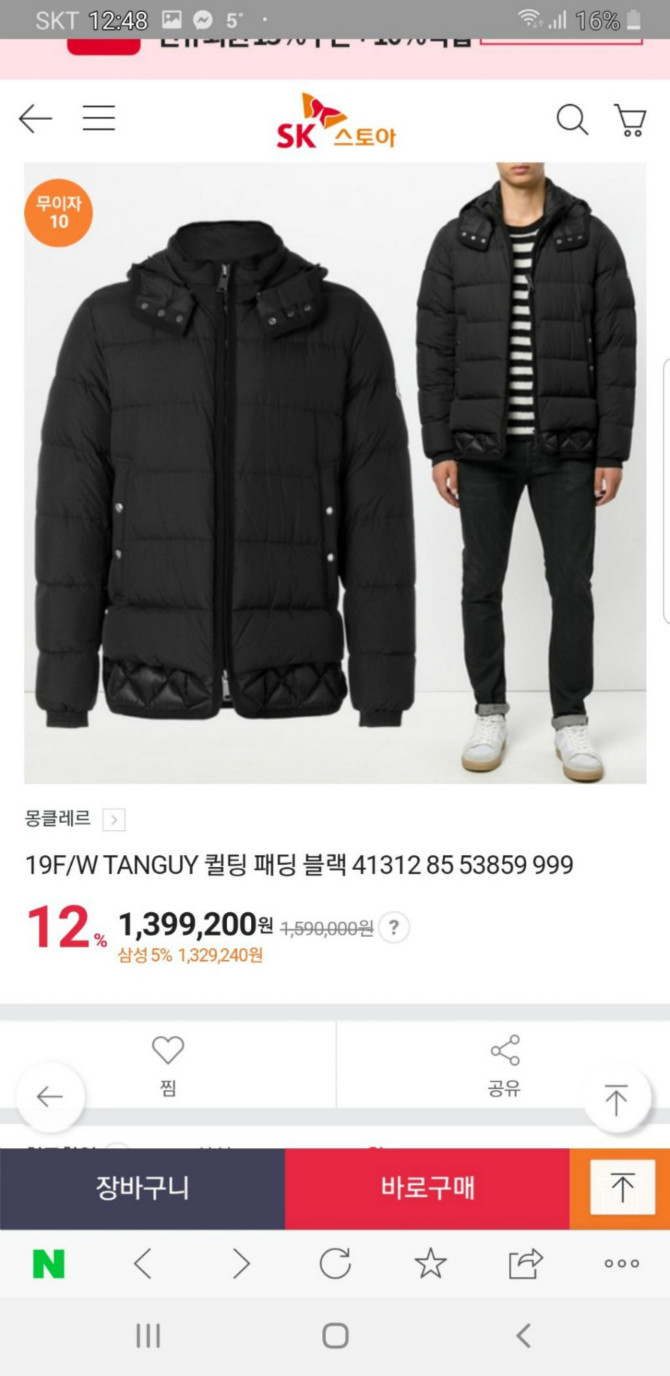Open the hamburger menu

point(99,120)
